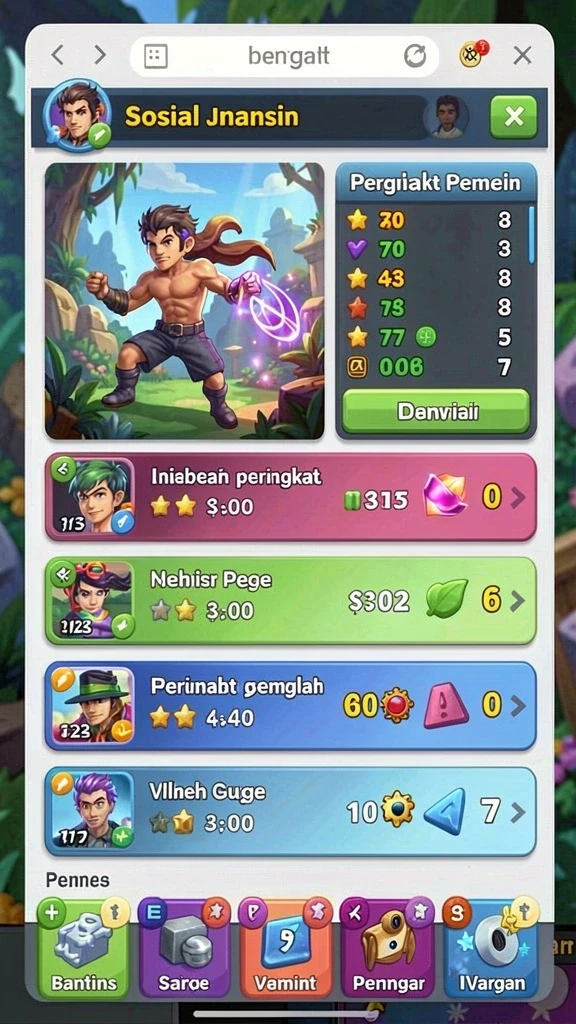Open the player avatar with edit badge
Viewport: 576px width, 1024px height.
(78, 116)
